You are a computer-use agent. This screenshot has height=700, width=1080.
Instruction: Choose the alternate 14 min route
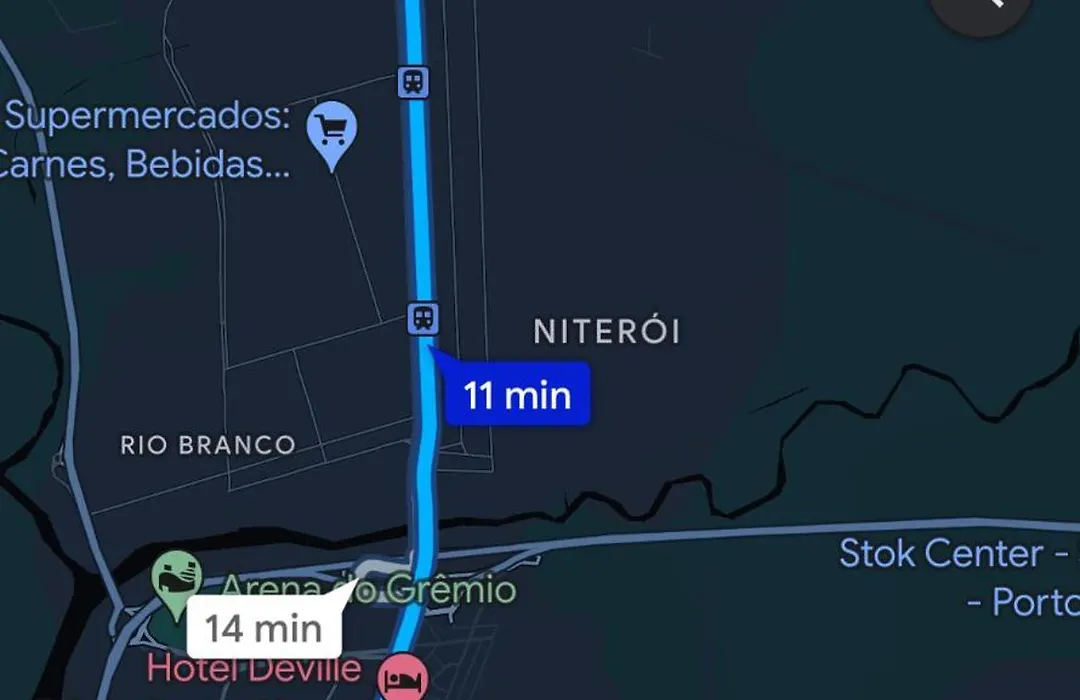pos(264,628)
